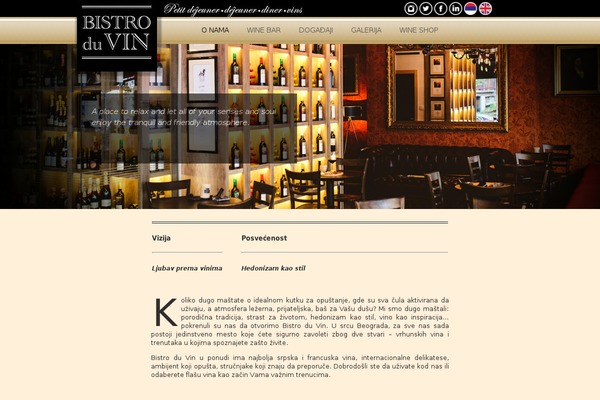Switch language to English flag
600x400 pixels.
tap(485, 8)
